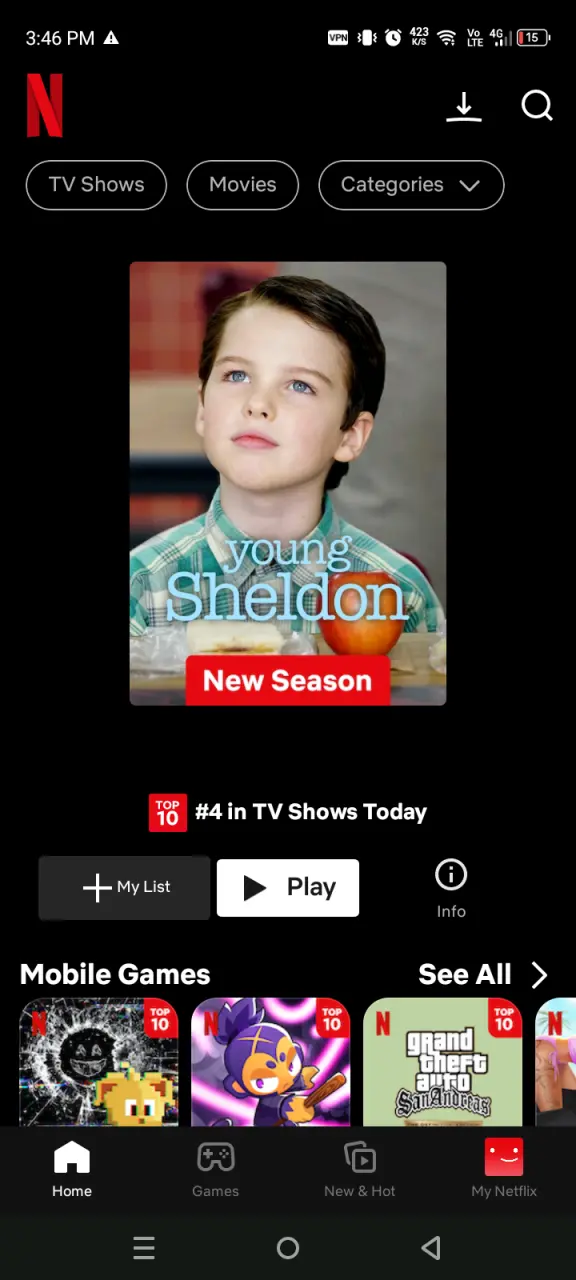Open the downloads icon
This screenshot has height=1280, width=576.
click(464, 107)
